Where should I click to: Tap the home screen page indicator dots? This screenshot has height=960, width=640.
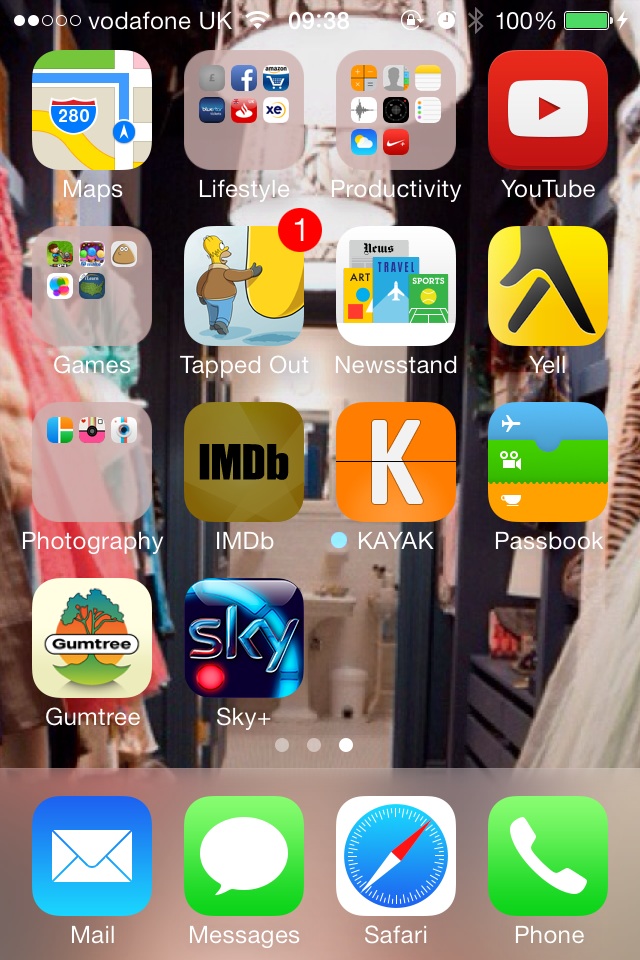click(x=314, y=744)
